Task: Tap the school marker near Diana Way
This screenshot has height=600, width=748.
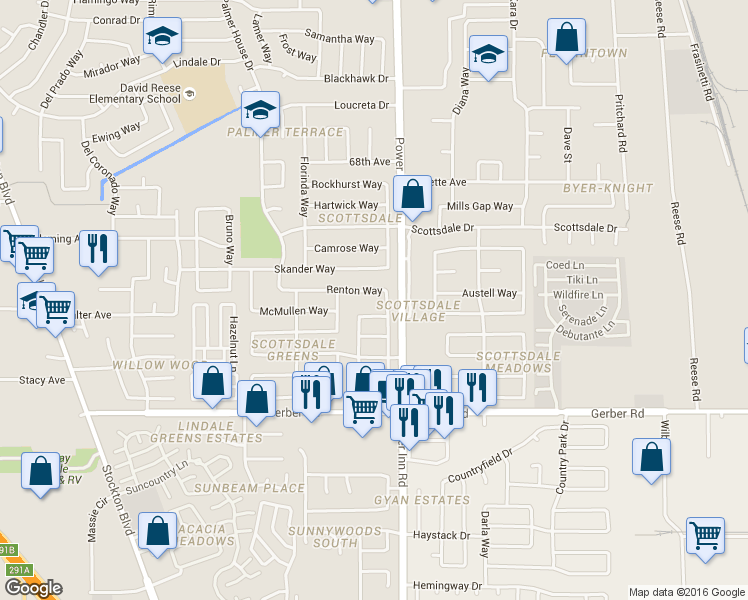Action: [488, 54]
